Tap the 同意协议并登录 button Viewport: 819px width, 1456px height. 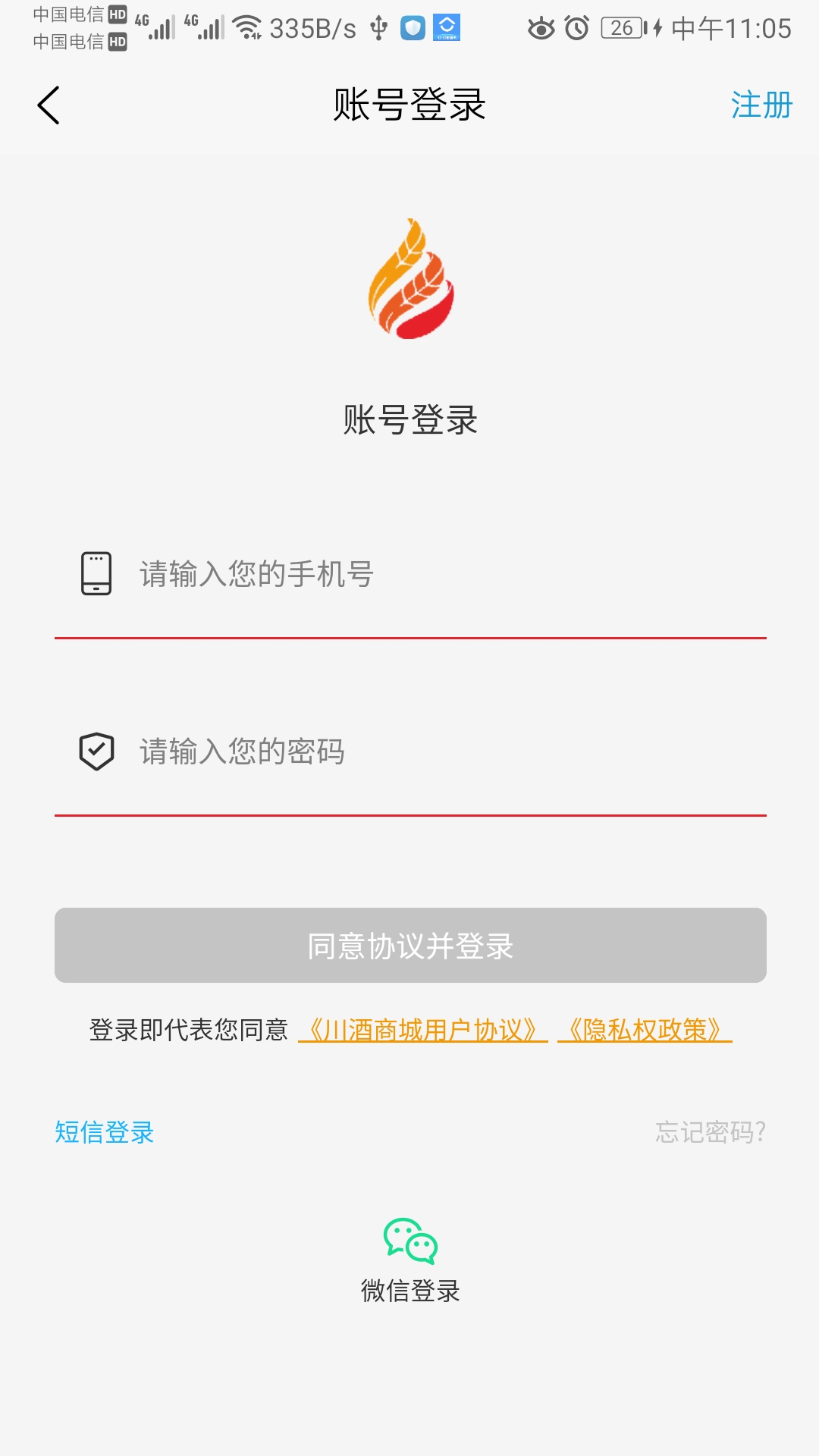point(410,946)
